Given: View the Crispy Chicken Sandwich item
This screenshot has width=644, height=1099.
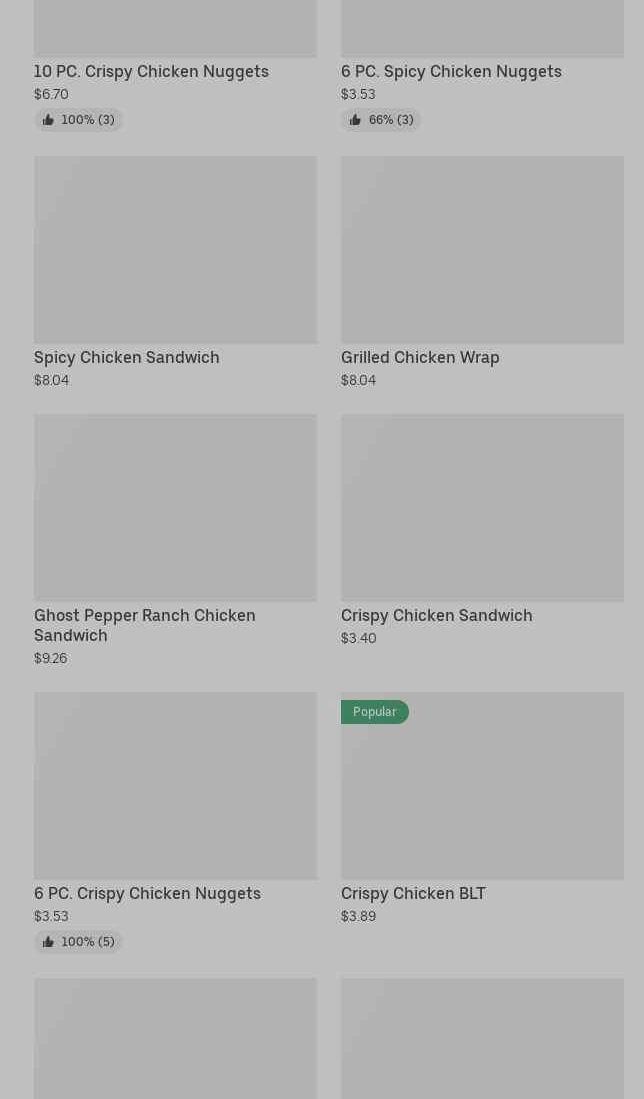Looking at the screenshot, I should 482,530.
